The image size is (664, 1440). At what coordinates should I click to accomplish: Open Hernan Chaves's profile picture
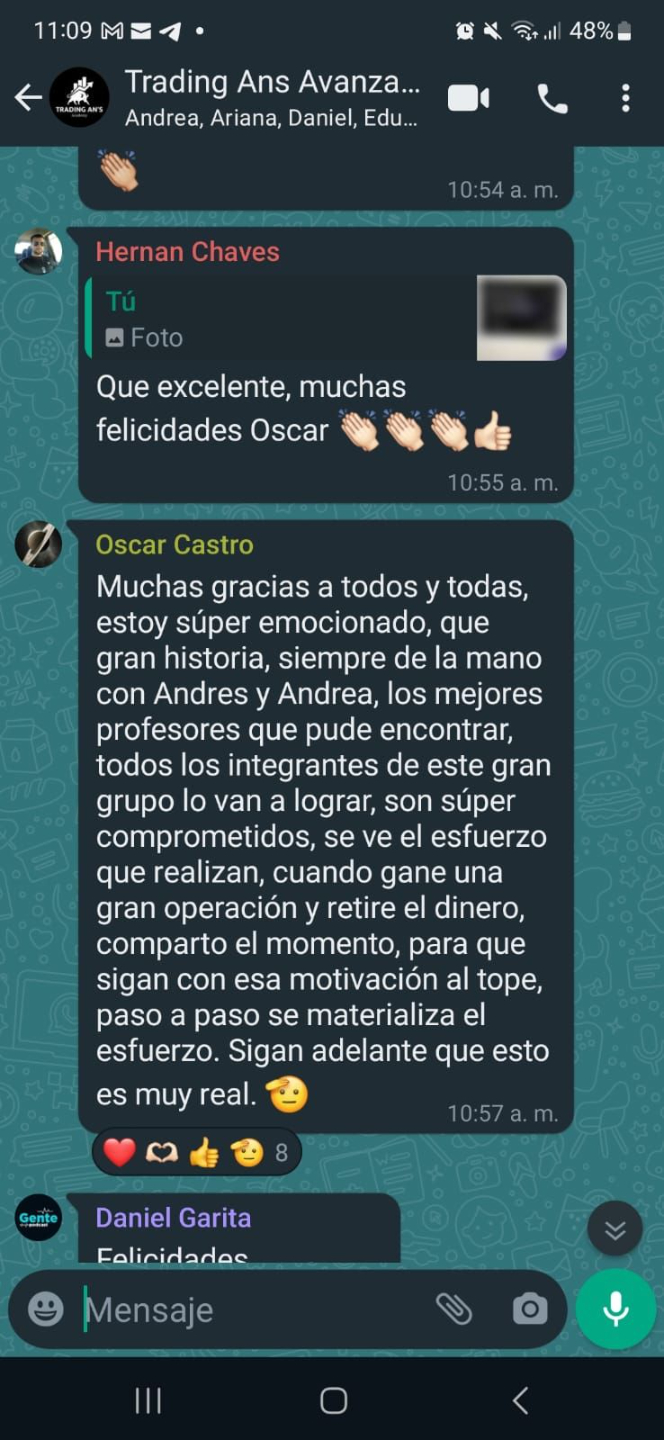point(38,251)
